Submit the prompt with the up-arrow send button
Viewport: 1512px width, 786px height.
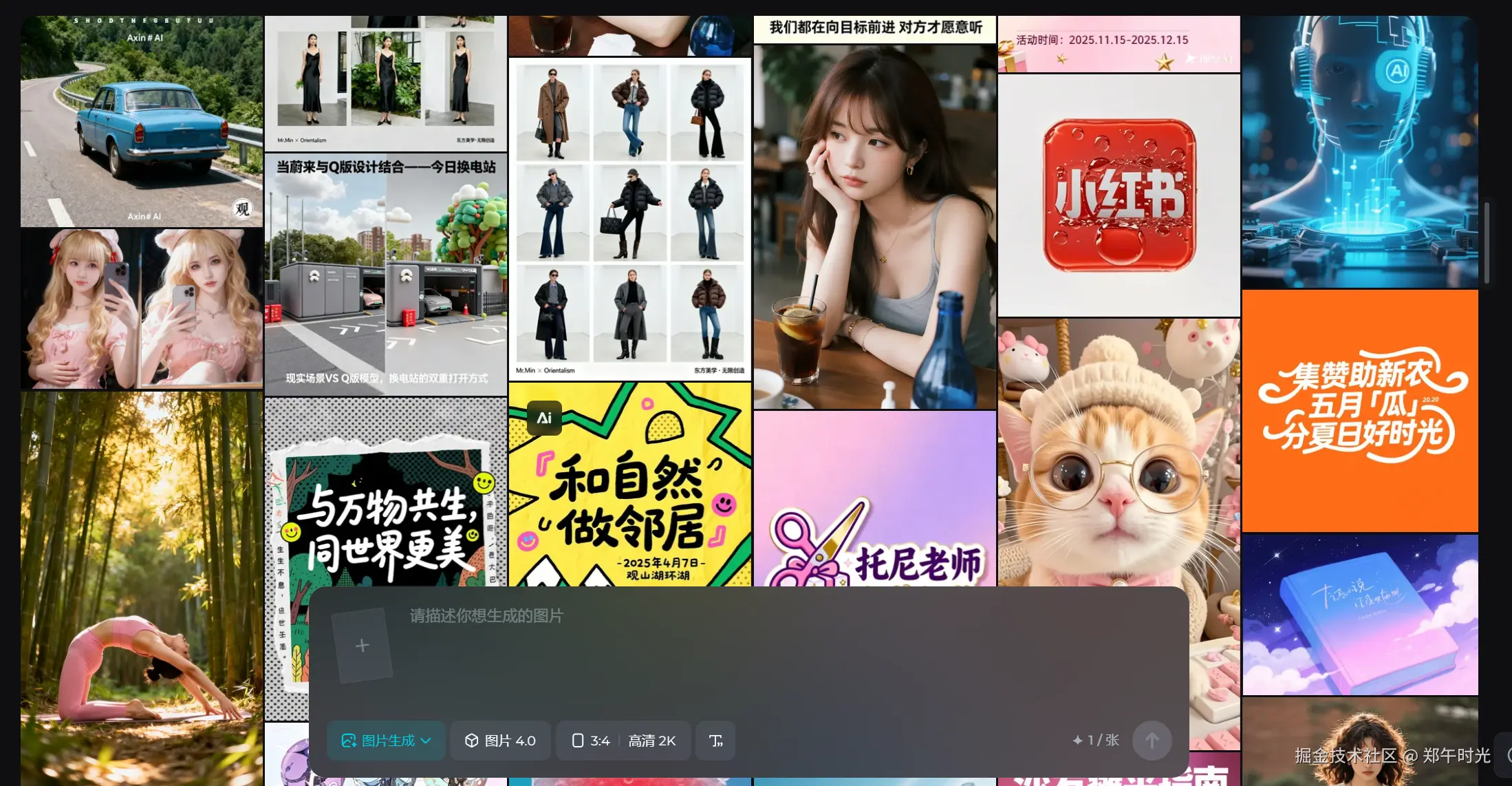(1152, 741)
